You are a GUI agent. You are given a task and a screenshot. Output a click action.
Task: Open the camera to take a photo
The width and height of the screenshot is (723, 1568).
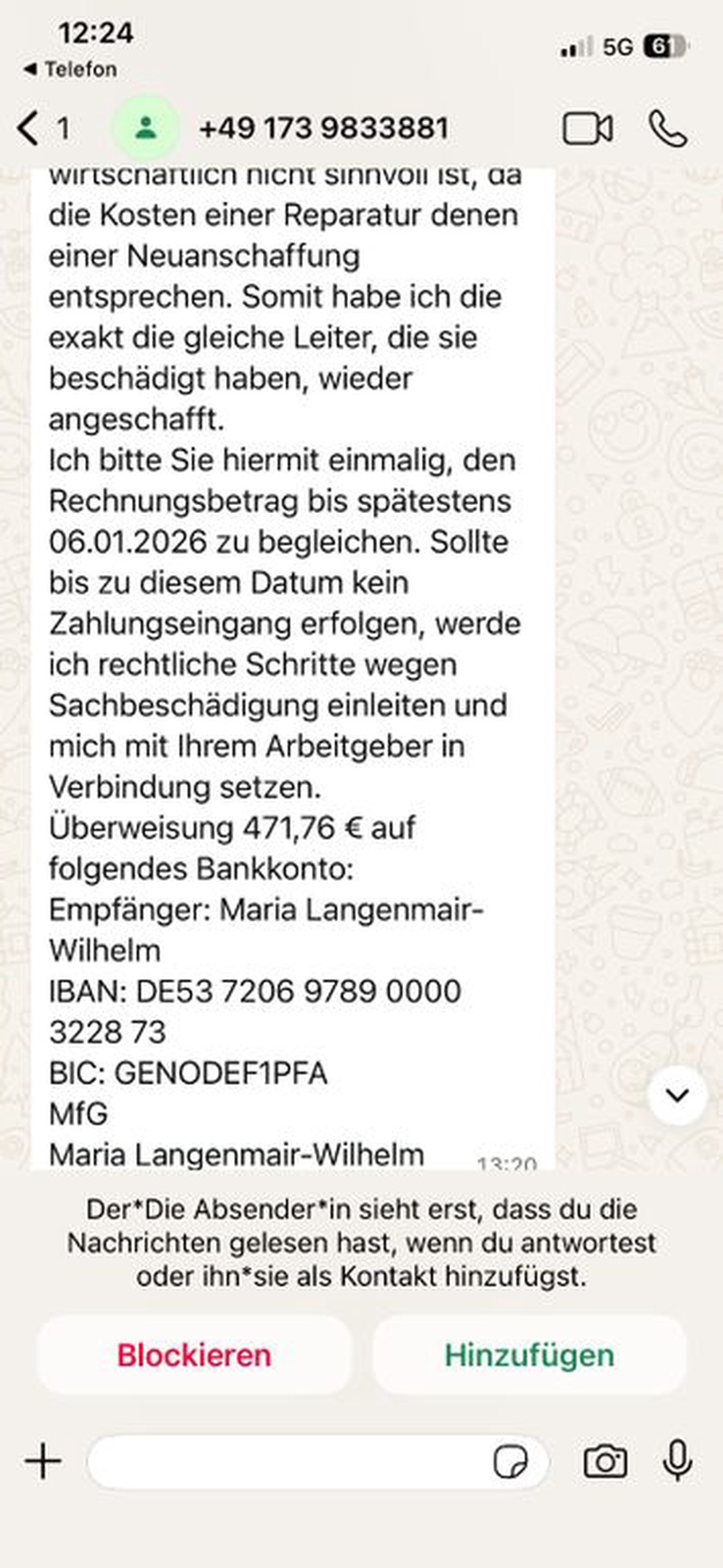605,1461
